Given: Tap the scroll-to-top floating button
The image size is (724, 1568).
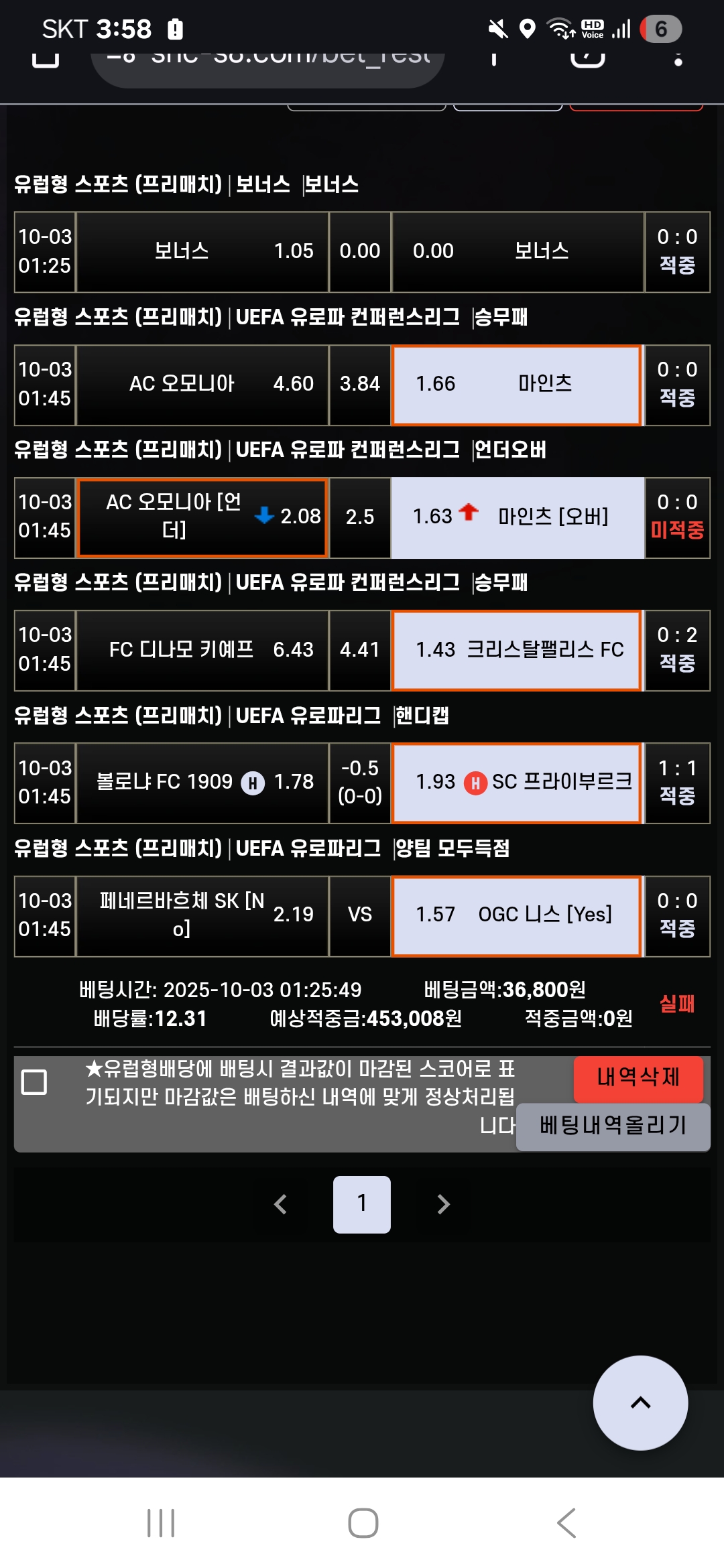Looking at the screenshot, I should [x=640, y=1402].
